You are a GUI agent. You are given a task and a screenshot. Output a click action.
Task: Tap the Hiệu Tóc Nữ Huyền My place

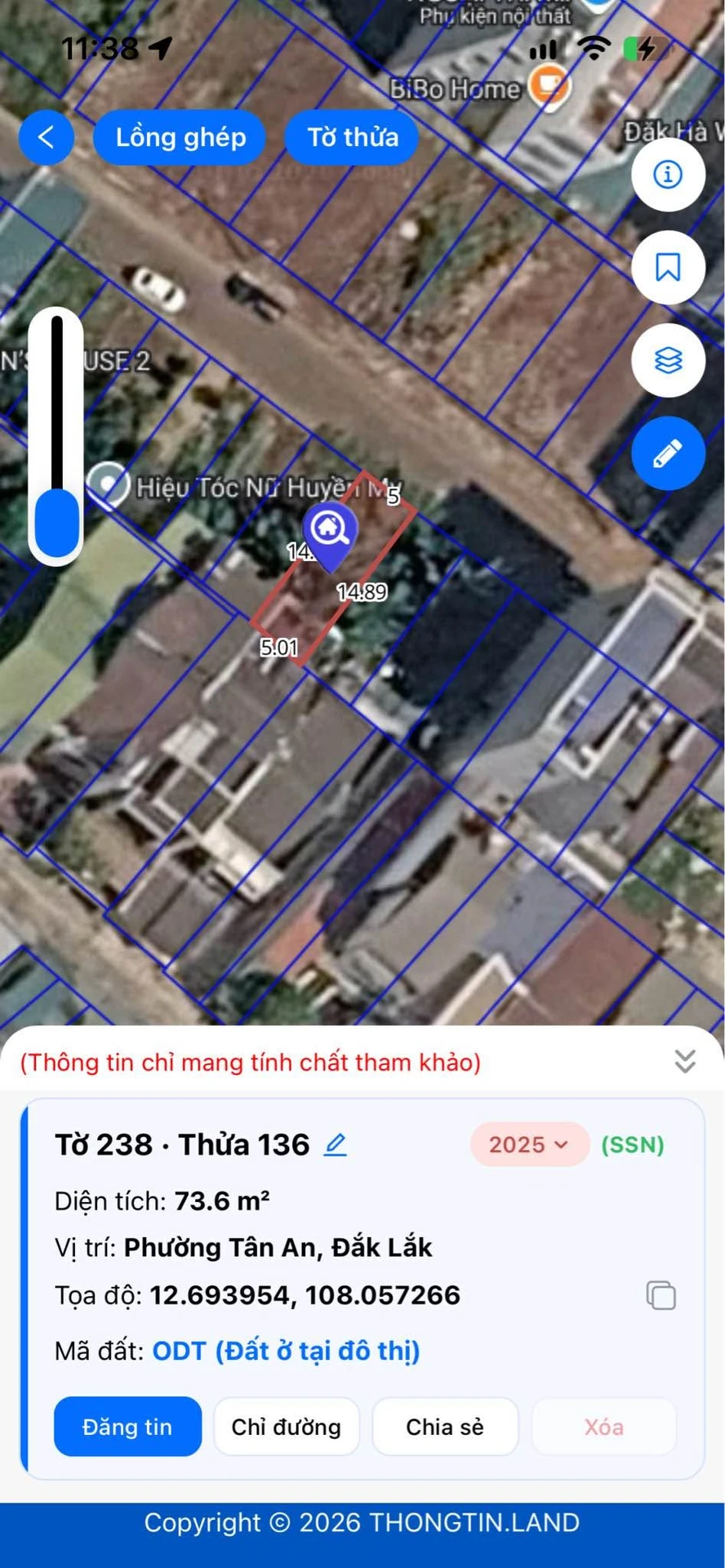(245, 487)
